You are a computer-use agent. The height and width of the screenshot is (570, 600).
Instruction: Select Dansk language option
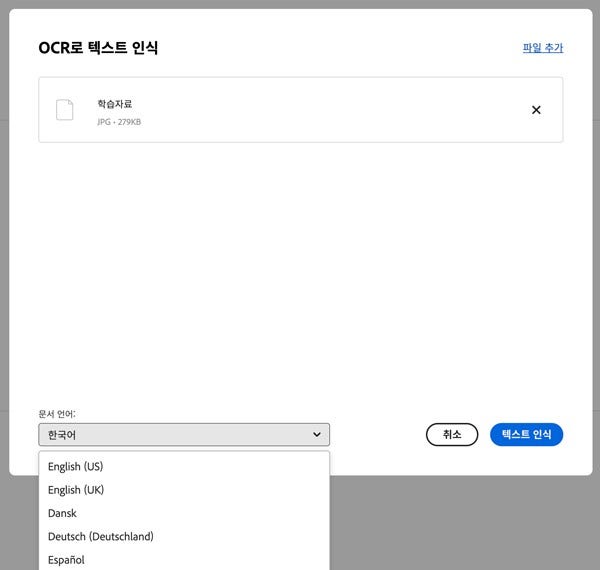point(62,513)
